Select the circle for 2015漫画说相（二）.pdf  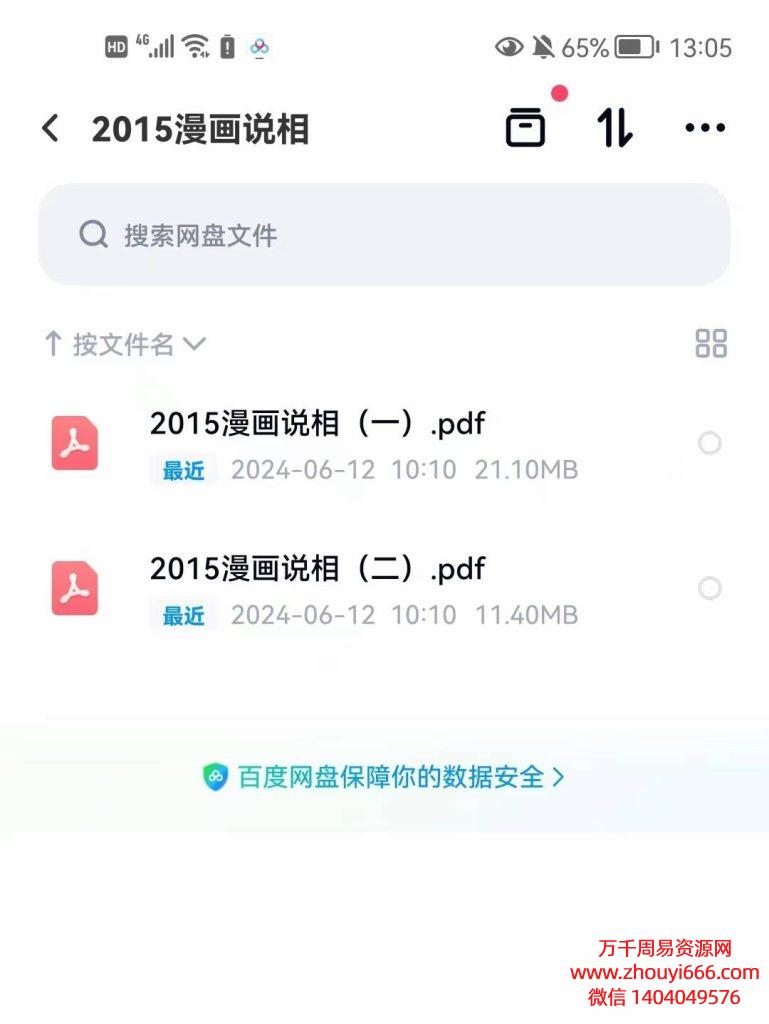709,588
